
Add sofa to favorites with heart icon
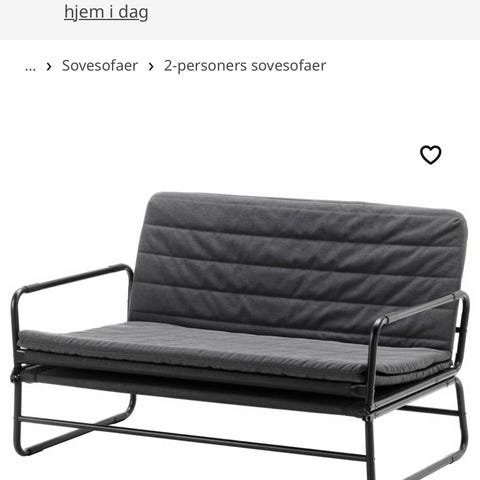[430, 155]
